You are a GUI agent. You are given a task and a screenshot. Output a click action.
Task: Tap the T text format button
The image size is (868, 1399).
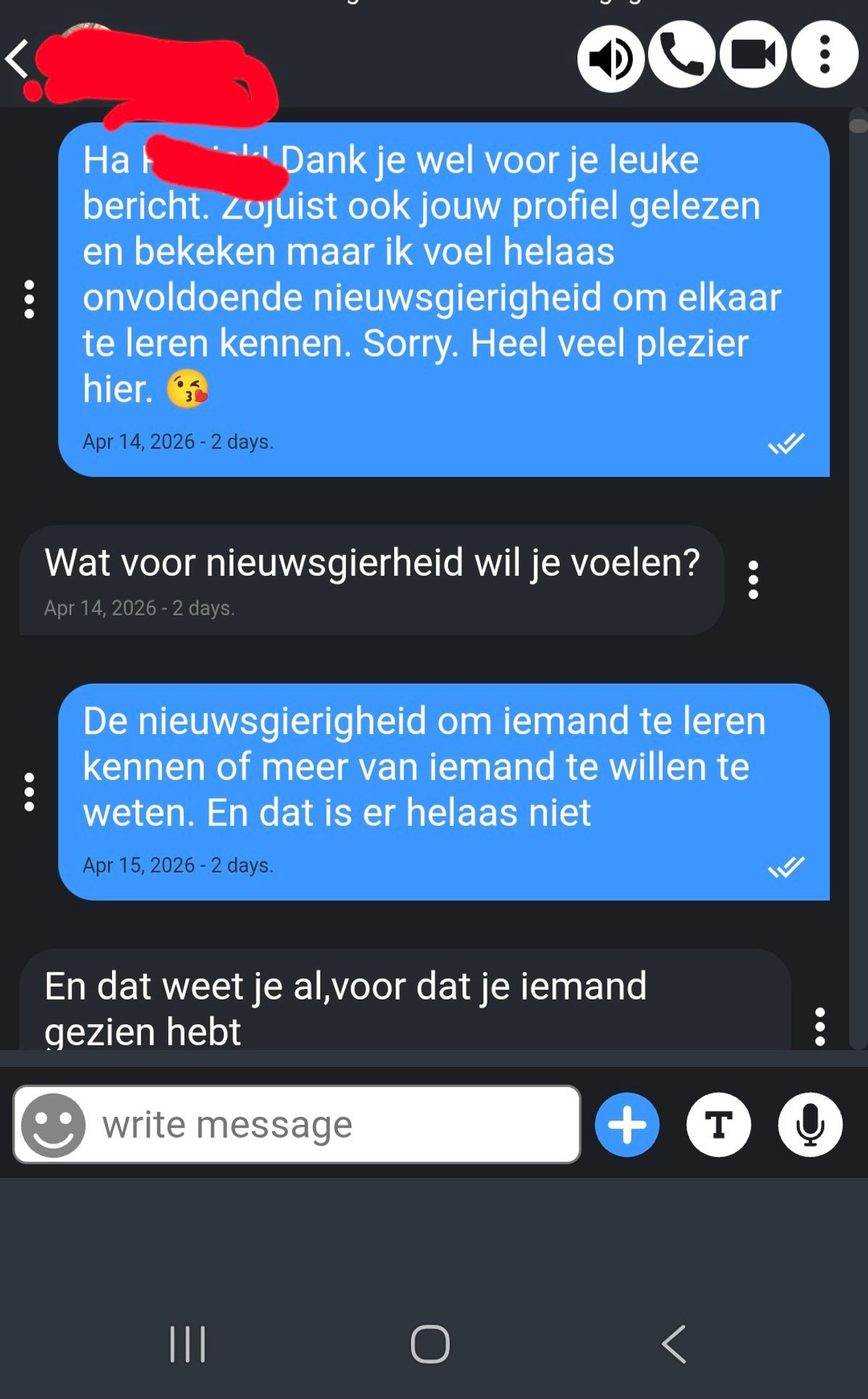(x=718, y=1125)
